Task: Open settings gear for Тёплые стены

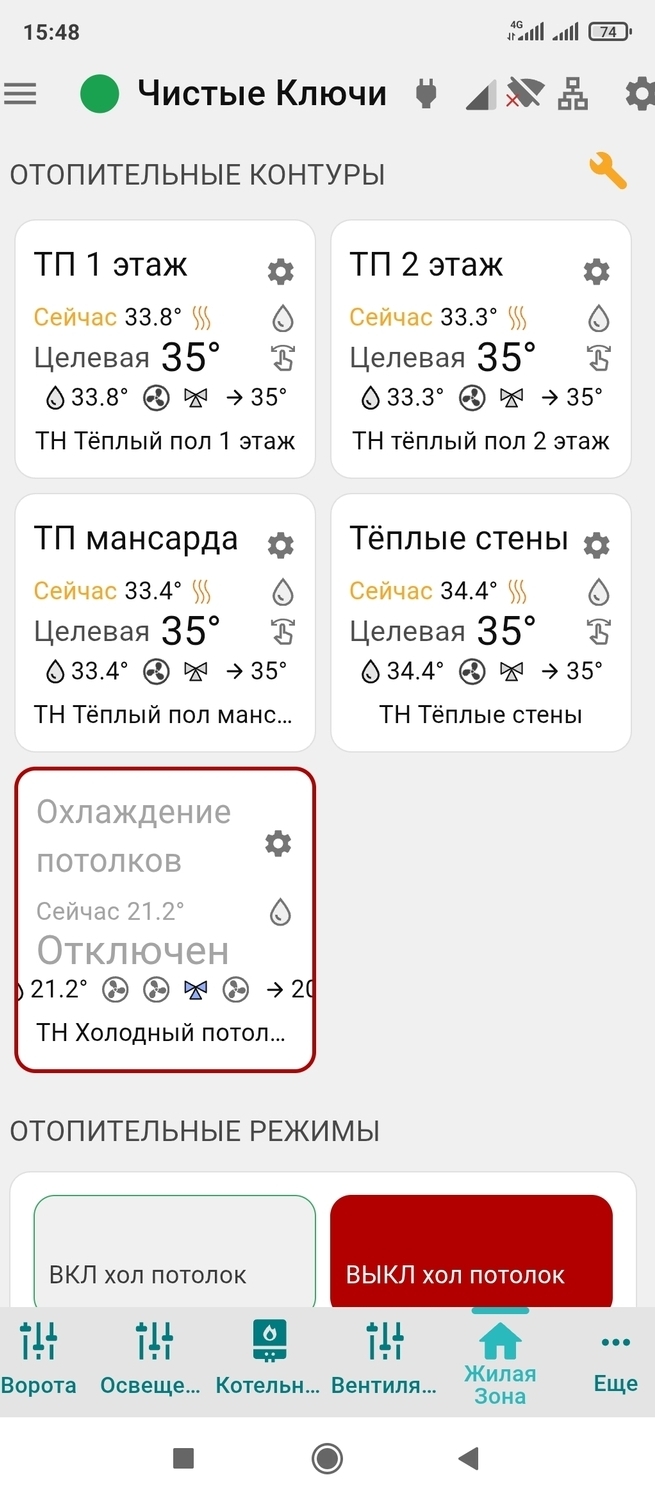Action: click(x=596, y=545)
